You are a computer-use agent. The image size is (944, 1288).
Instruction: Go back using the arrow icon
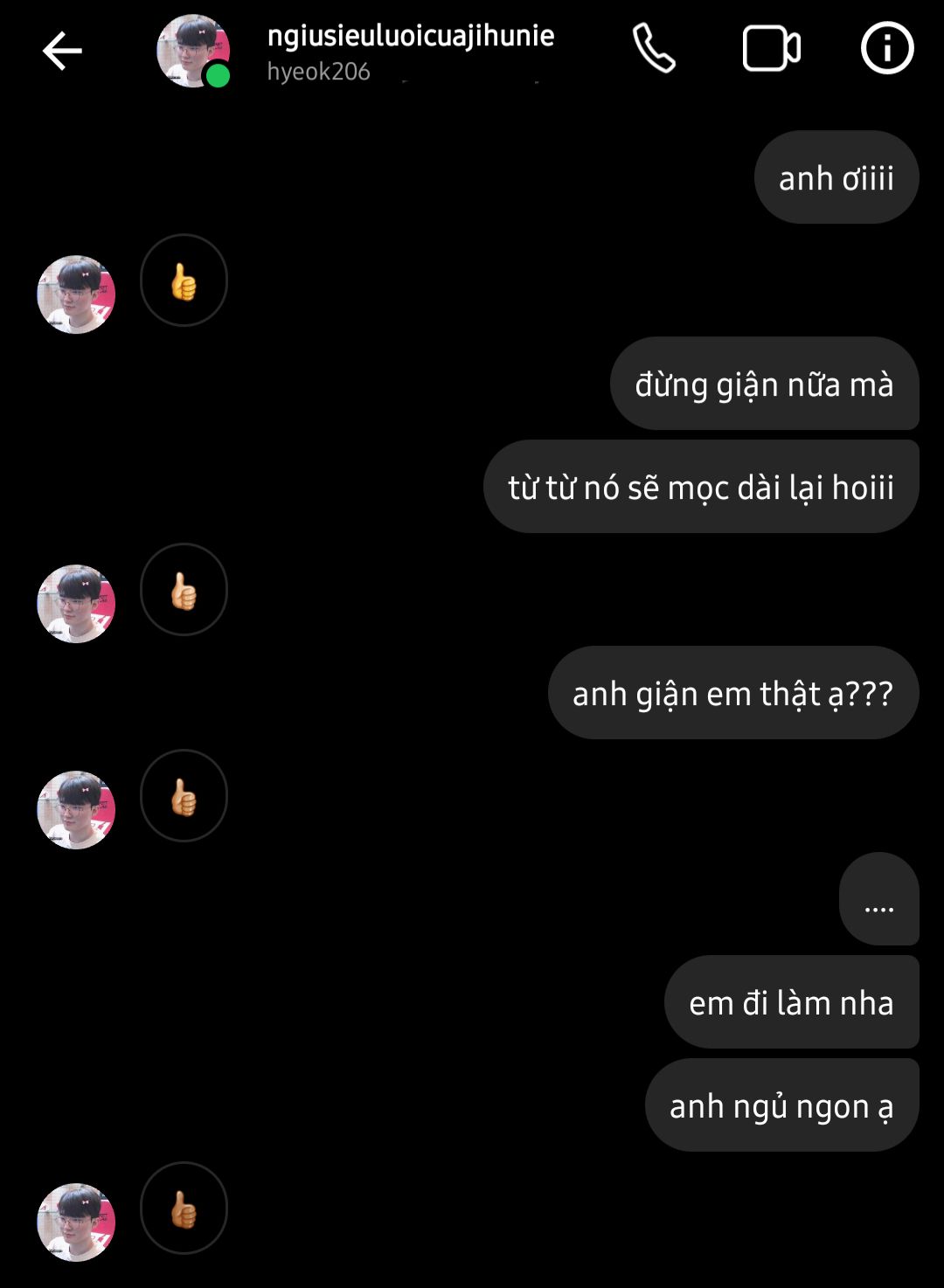click(62, 51)
